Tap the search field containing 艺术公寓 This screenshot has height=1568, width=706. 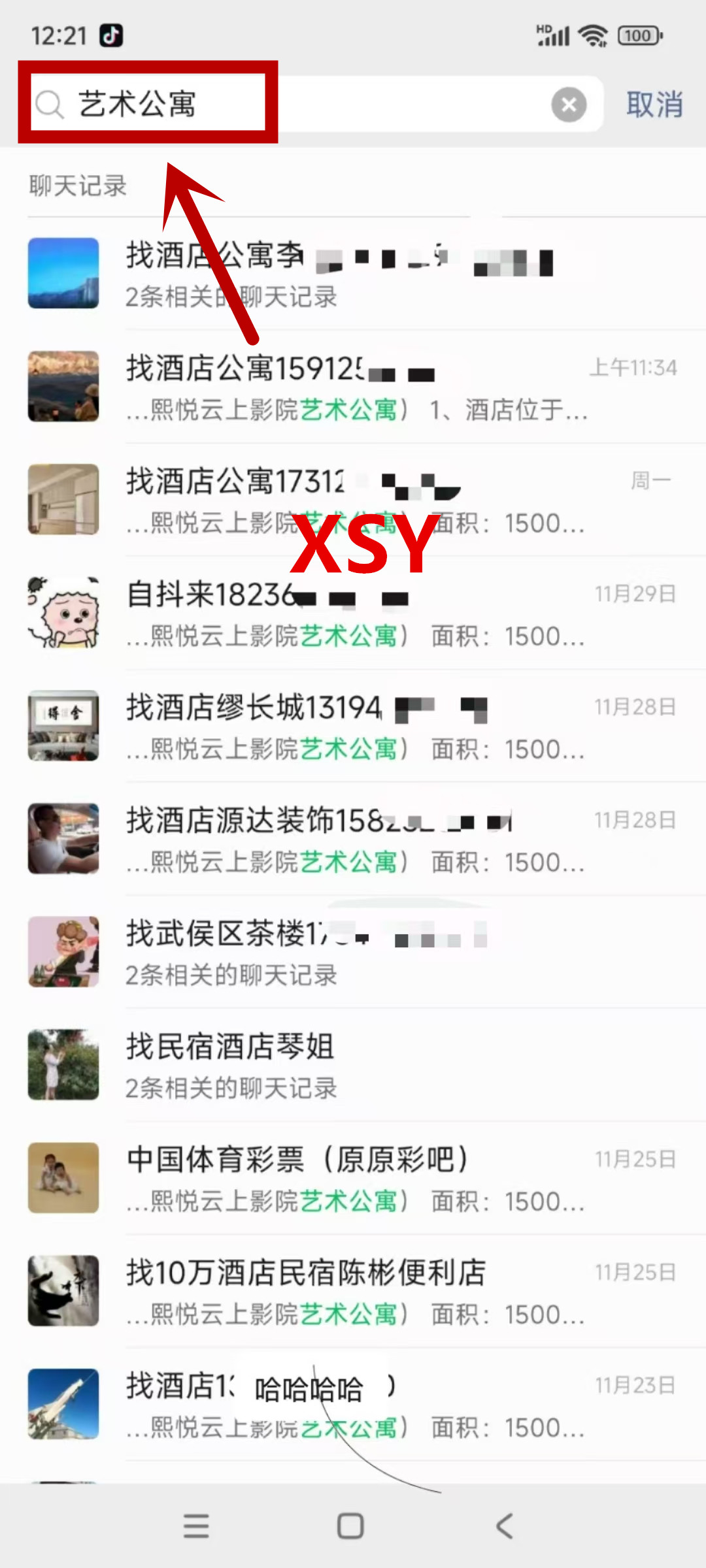click(x=314, y=105)
